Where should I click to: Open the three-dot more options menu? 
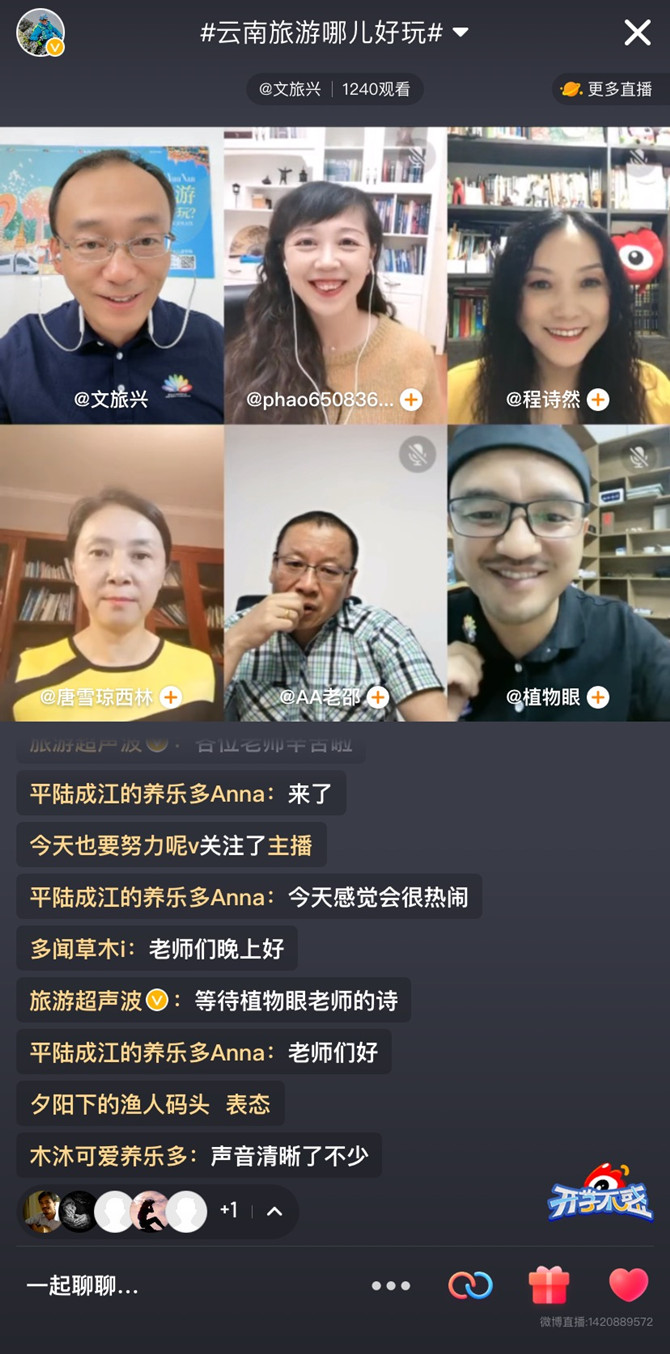tap(391, 1286)
